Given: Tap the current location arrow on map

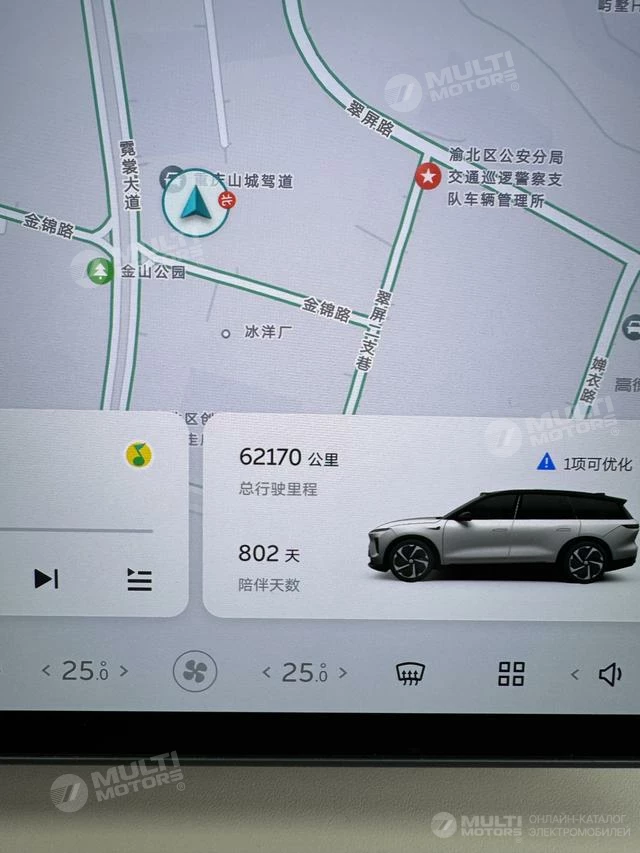Looking at the screenshot, I should pyautogui.click(x=193, y=204).
